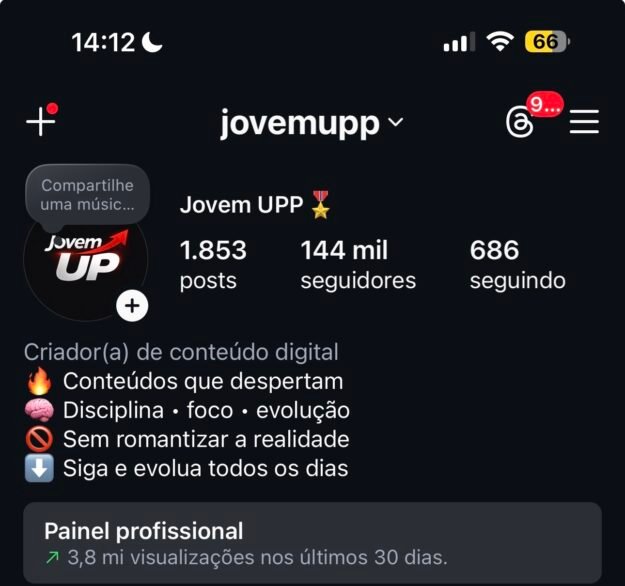Open the Threads icon with notifications
Screen dimensions: 625x586
click(520, 122)
